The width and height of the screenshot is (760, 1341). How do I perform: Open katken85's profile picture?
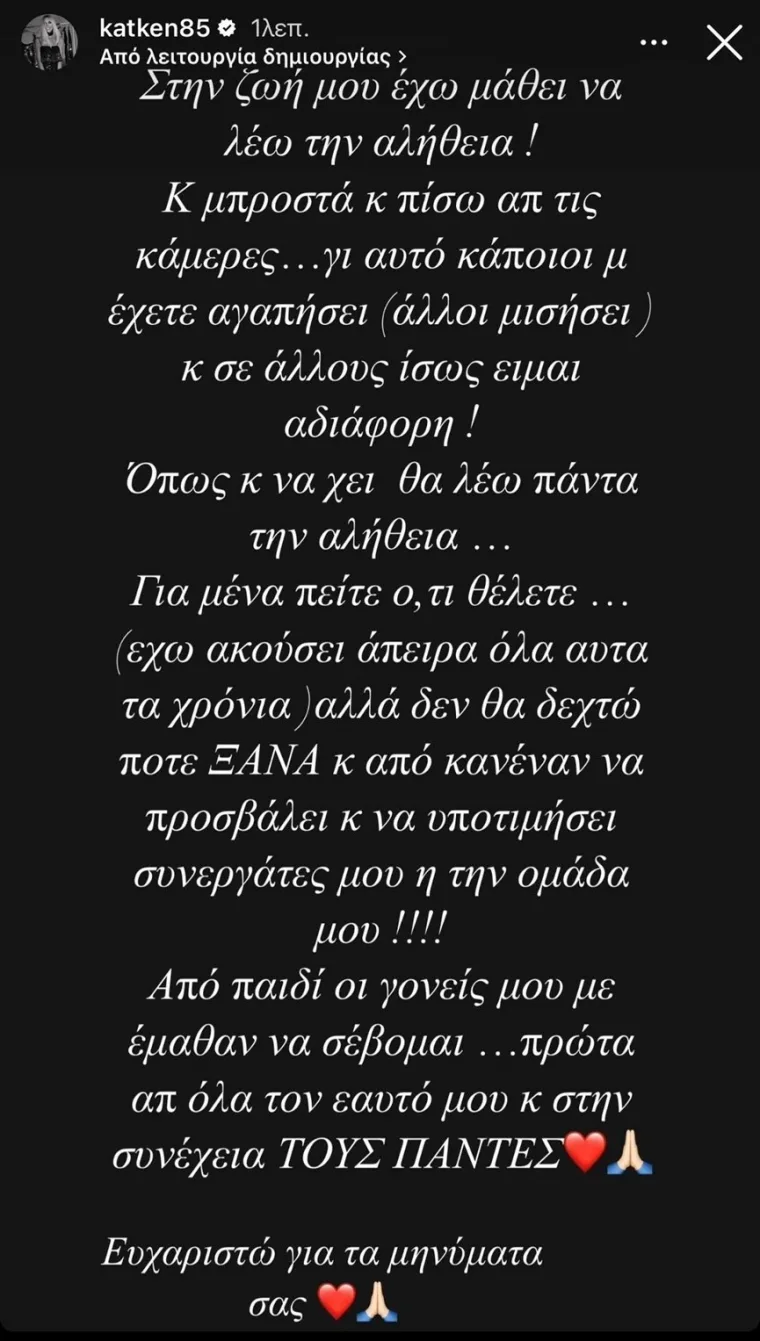pyautogui.click(x=49, y=44)
